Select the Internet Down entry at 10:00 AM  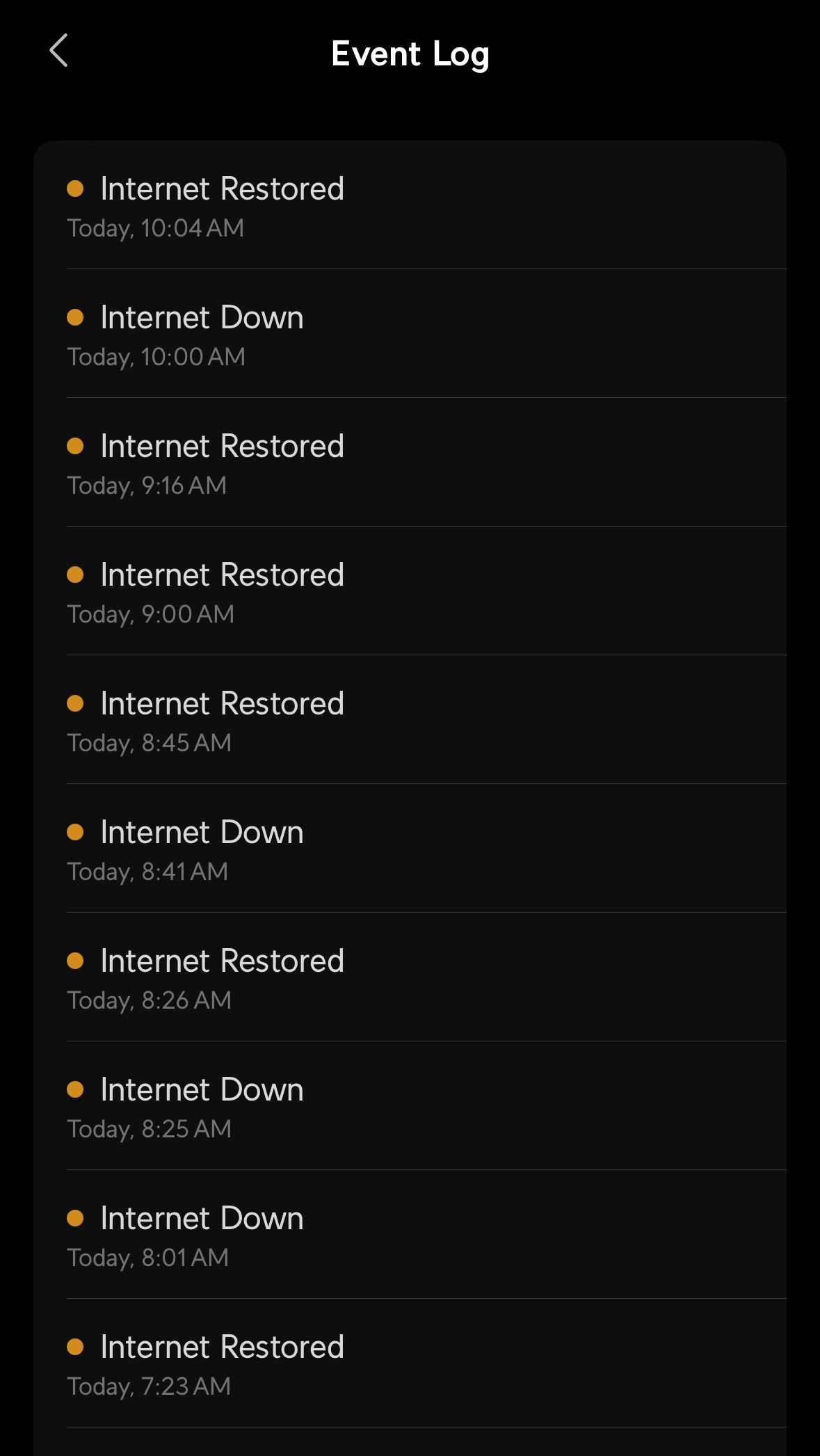(202, 318)
